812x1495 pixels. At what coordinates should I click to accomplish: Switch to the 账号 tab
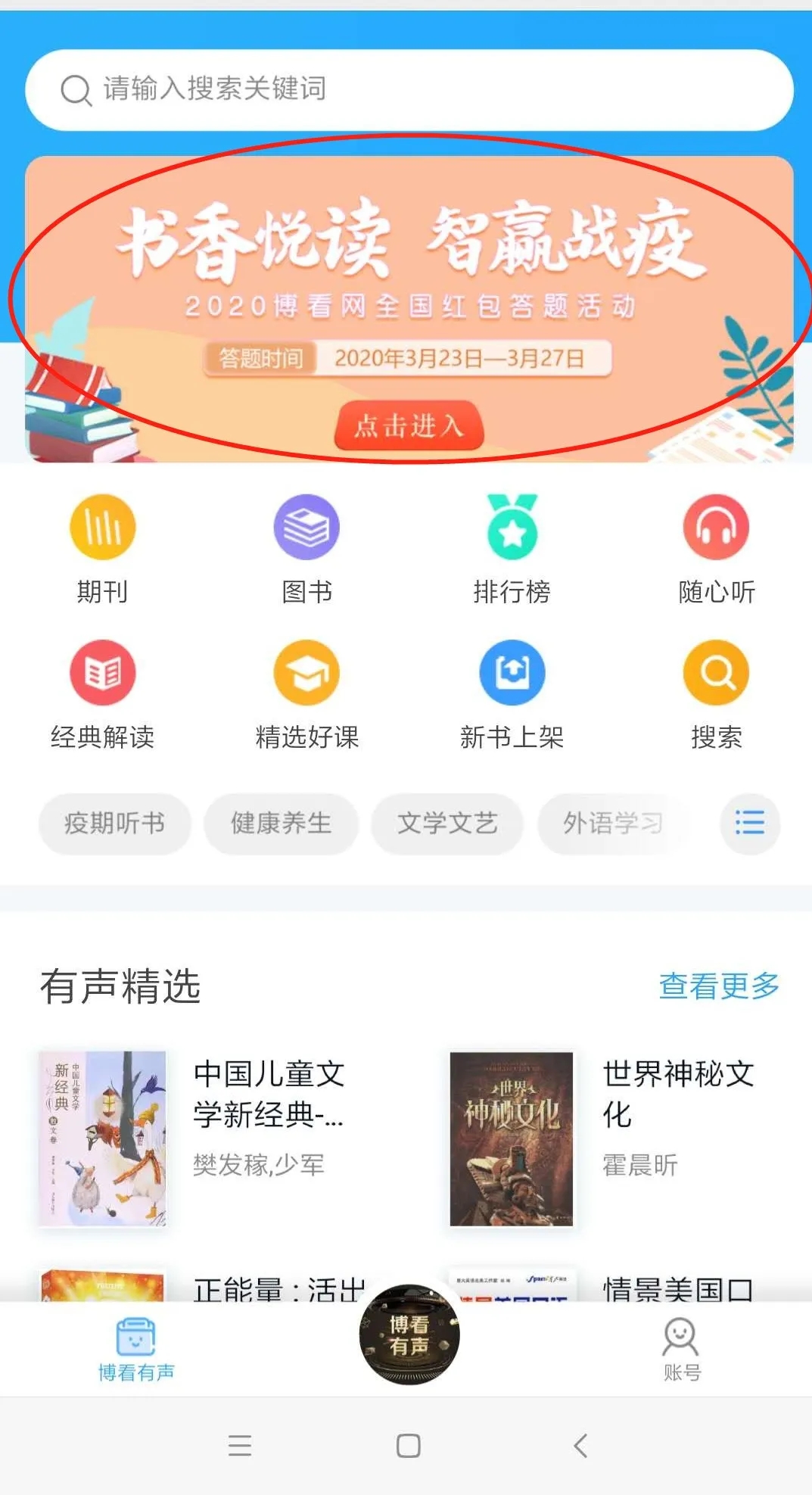coord(681,1349)
